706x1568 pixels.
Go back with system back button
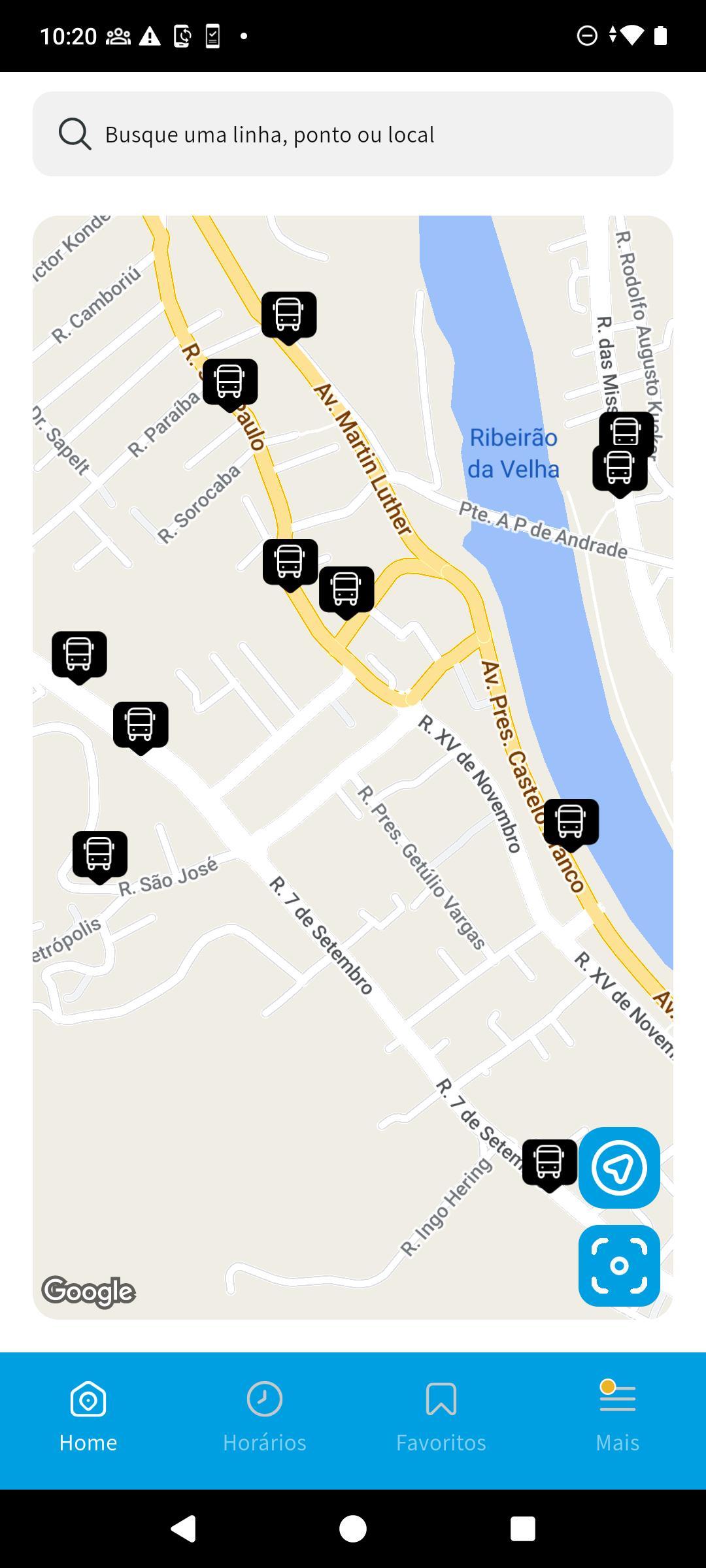pos(183,1529)
